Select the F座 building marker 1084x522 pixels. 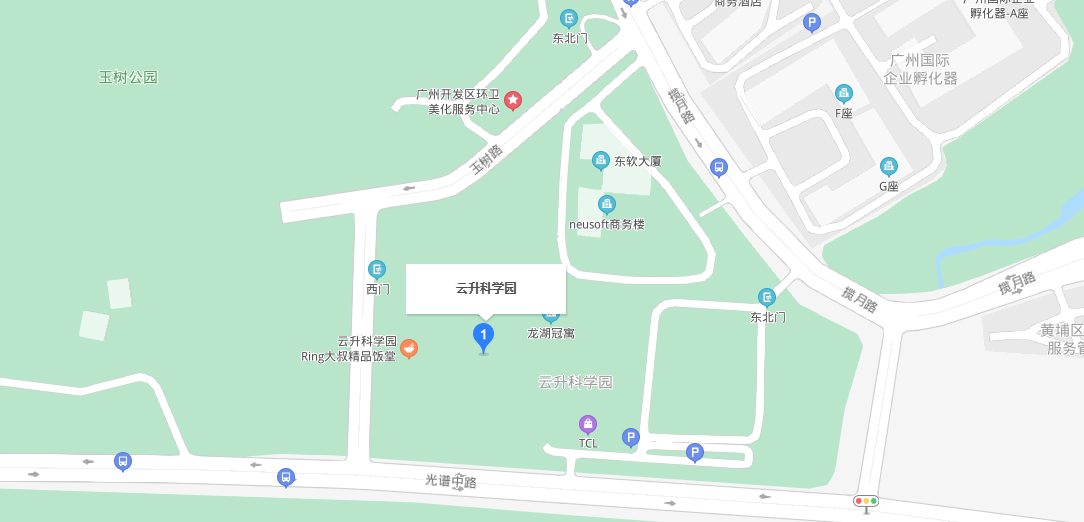point(844,94)
